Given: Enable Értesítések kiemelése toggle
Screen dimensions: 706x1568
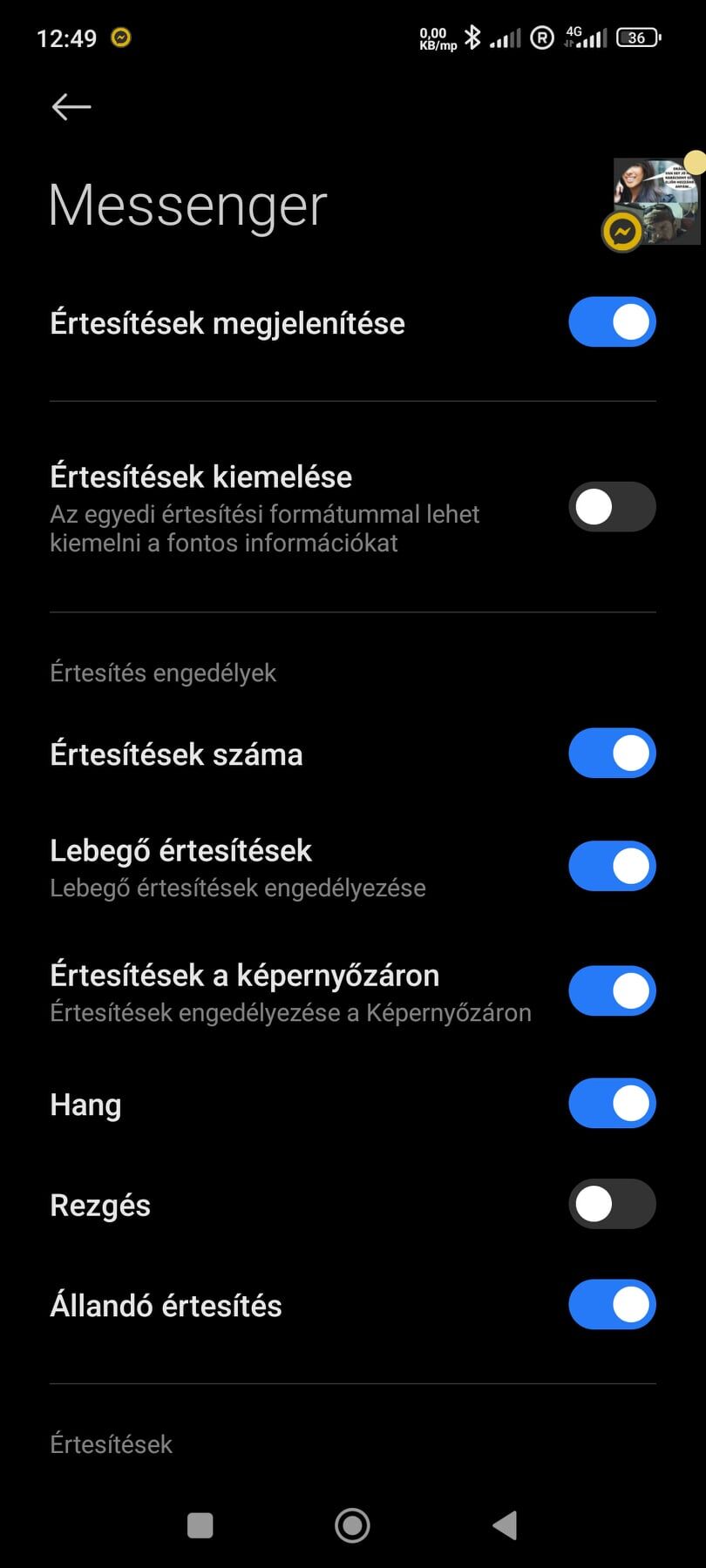Looking at the screenshot, I should pos(612,507).
